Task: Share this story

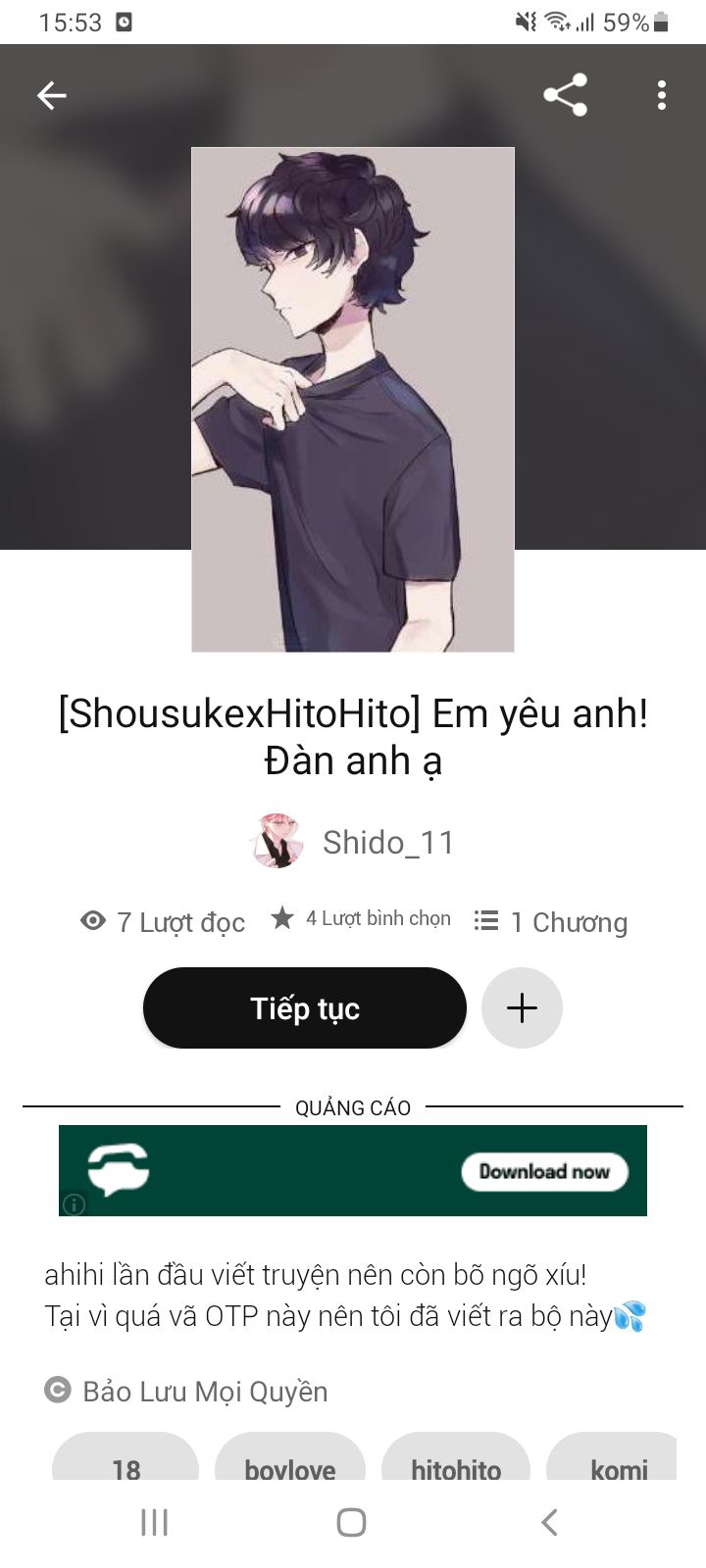Action: [x=565, y=95]
